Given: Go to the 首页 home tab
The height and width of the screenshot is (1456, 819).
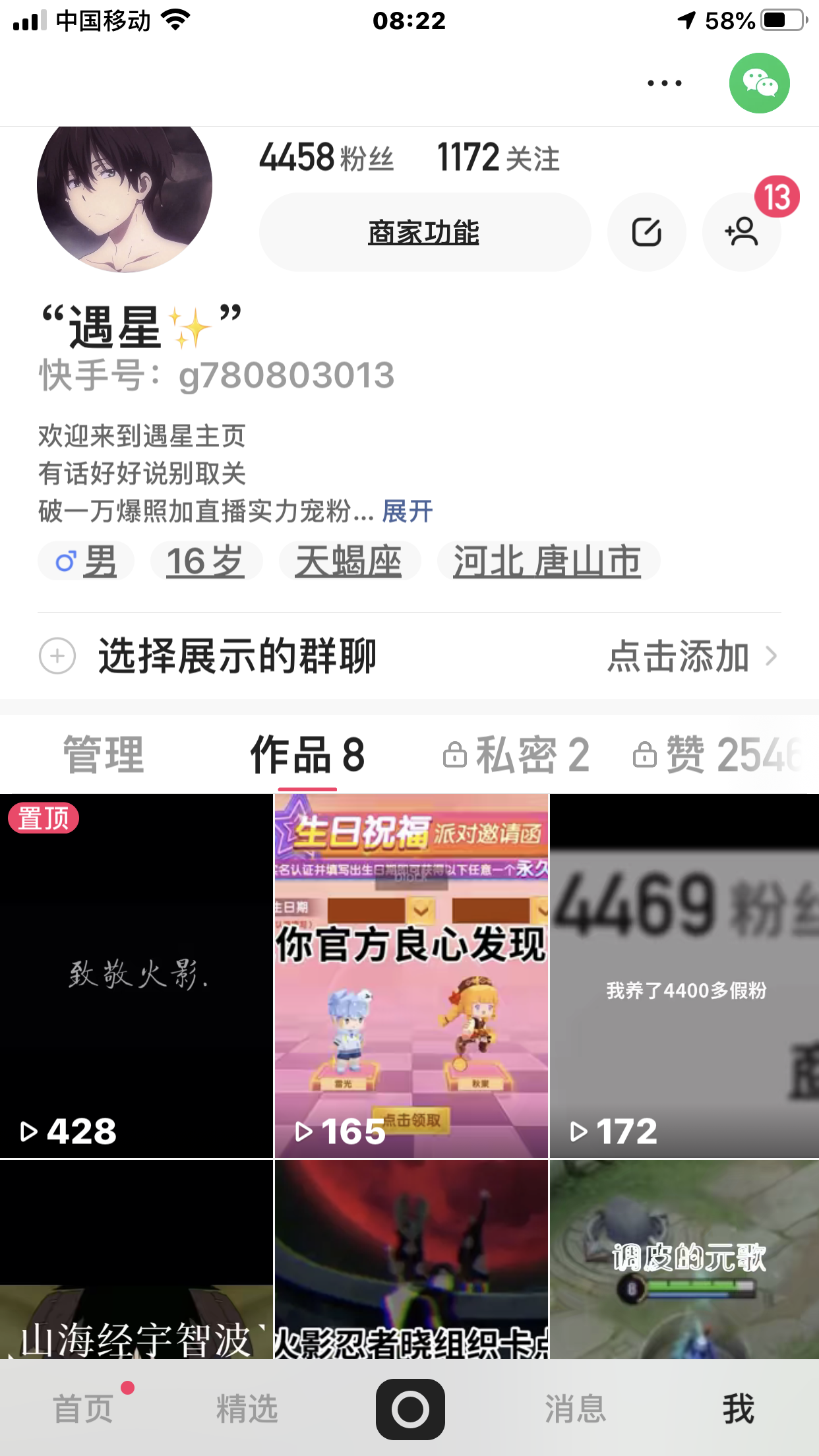Looking at the screenshot, I should (x=83, y=1409).
